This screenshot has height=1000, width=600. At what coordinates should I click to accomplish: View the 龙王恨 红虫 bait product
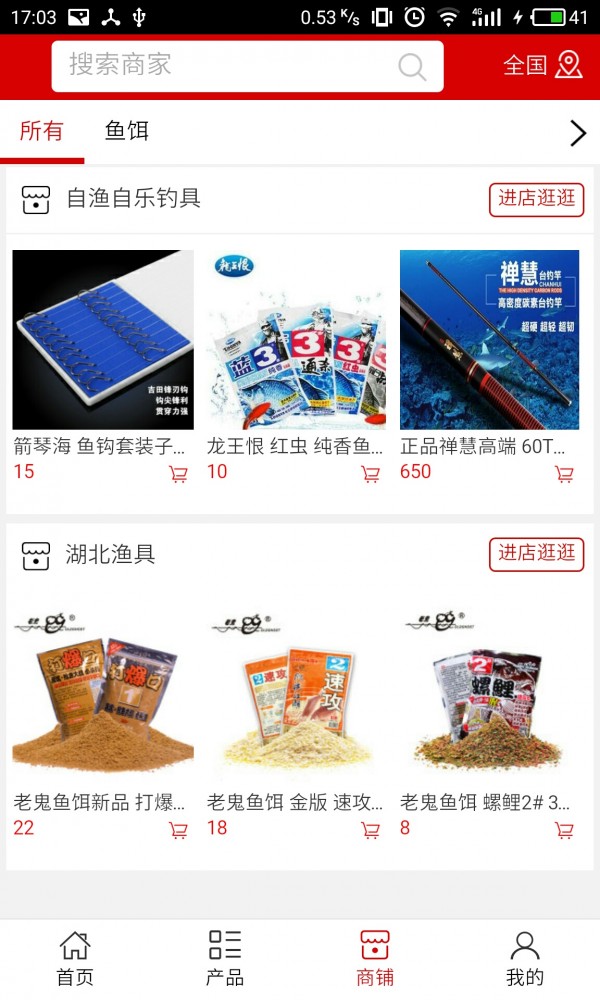coord(296,340)
